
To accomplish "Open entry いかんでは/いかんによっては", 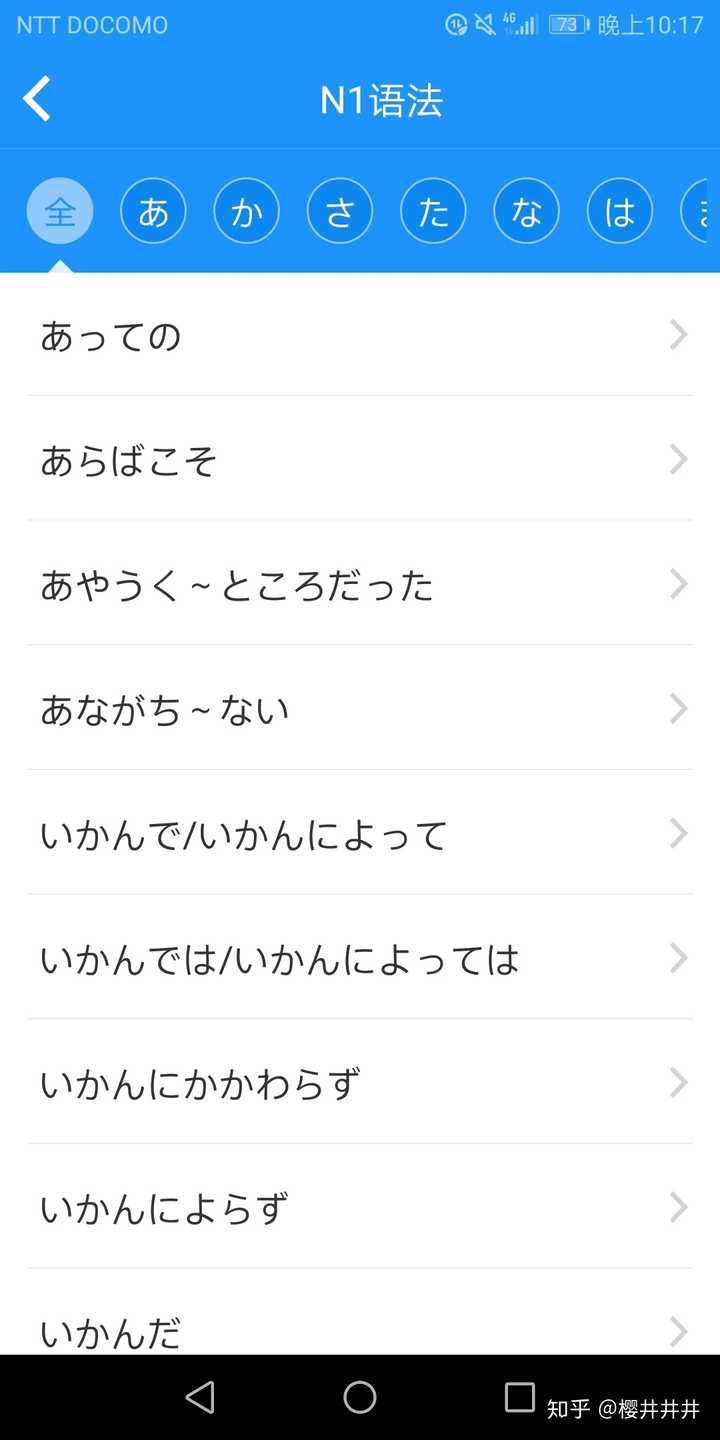I will (x=360, y=958).
